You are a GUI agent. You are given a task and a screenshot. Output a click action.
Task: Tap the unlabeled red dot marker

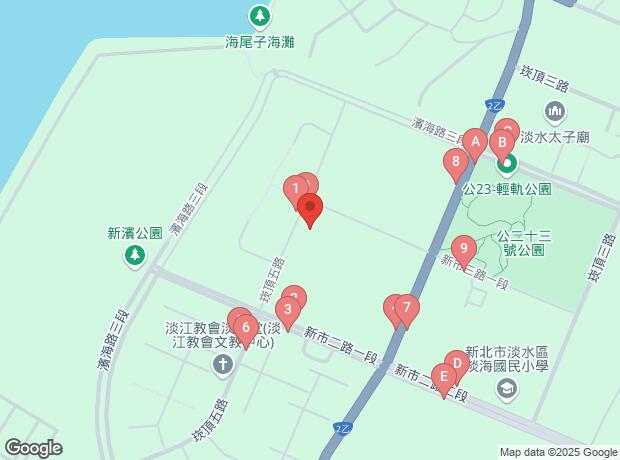click(310, 209)
